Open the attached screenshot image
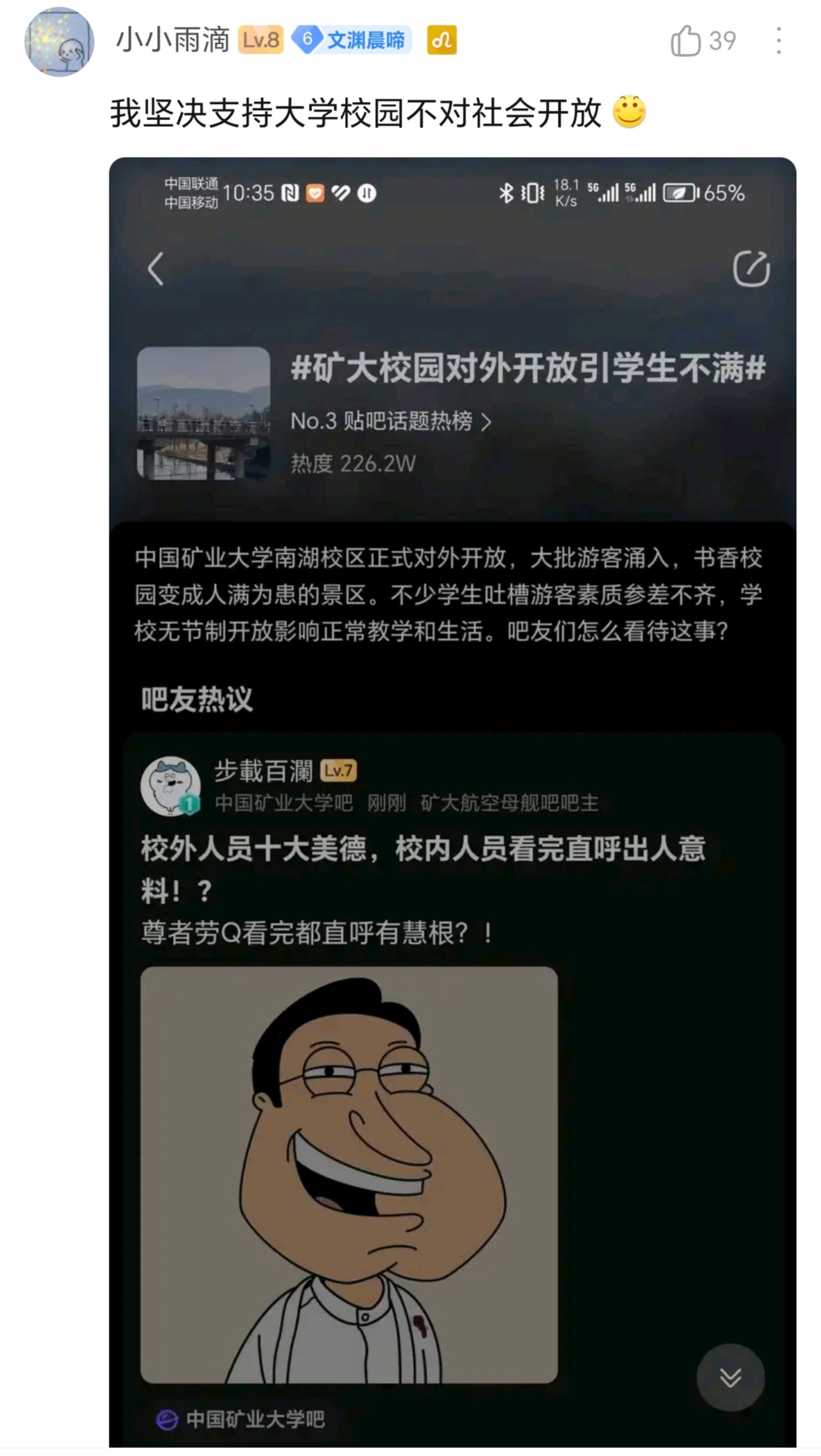This screenshot has height=1456, width=821. click(452, 802)
